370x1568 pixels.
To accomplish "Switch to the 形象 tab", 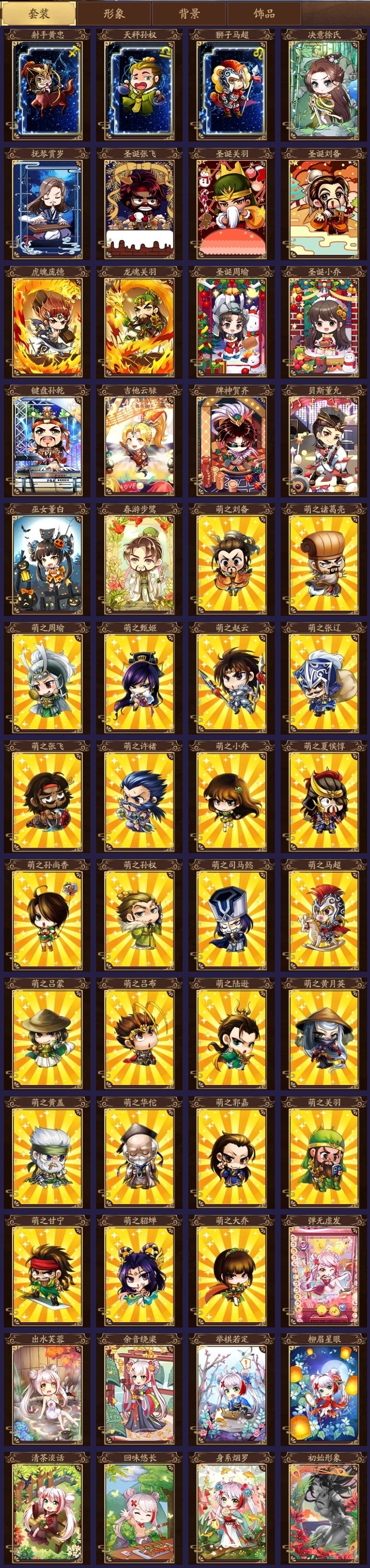I will click(114, 13).
